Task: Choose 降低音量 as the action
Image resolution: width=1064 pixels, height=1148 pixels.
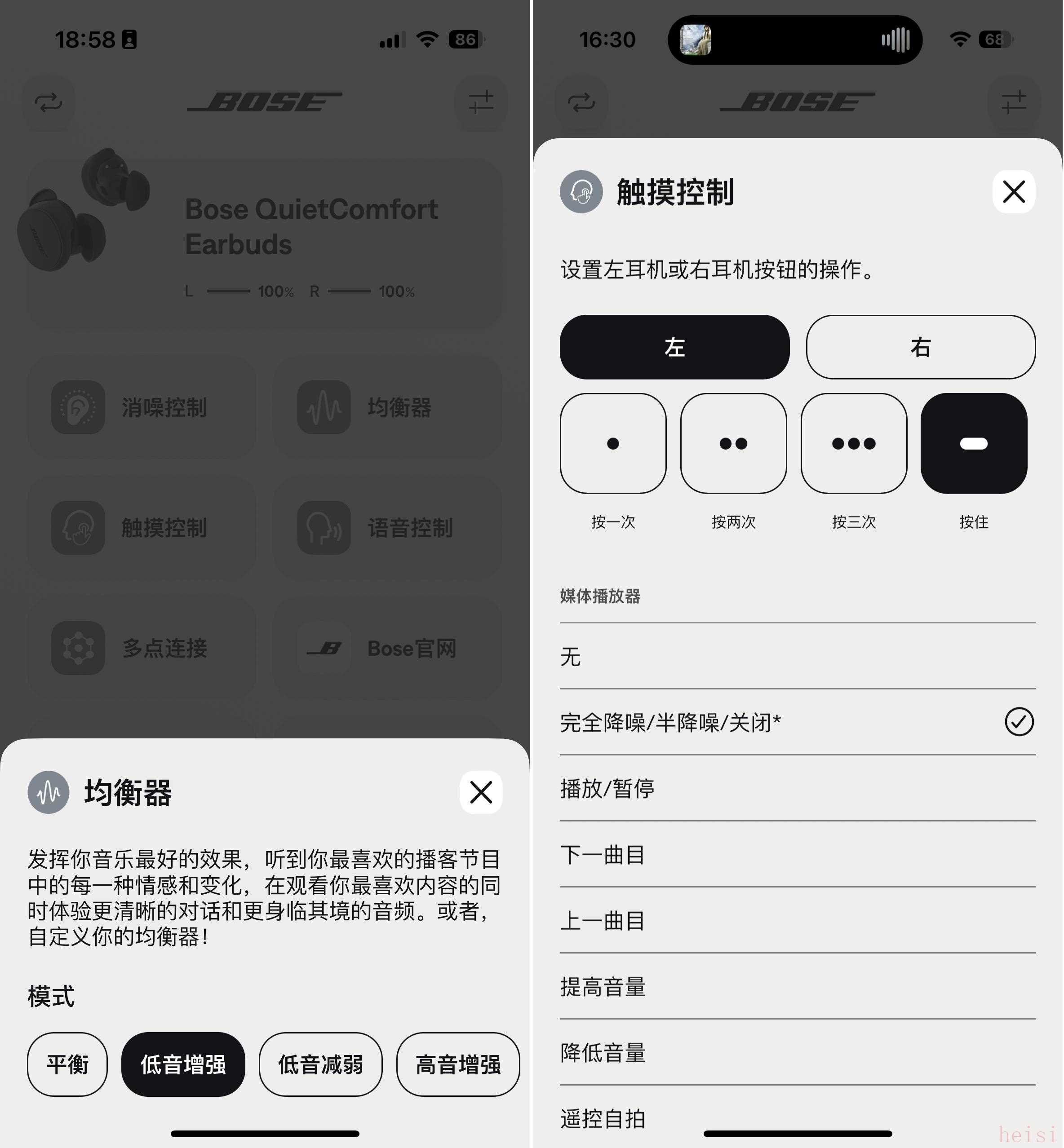Action: point(797,1053)
